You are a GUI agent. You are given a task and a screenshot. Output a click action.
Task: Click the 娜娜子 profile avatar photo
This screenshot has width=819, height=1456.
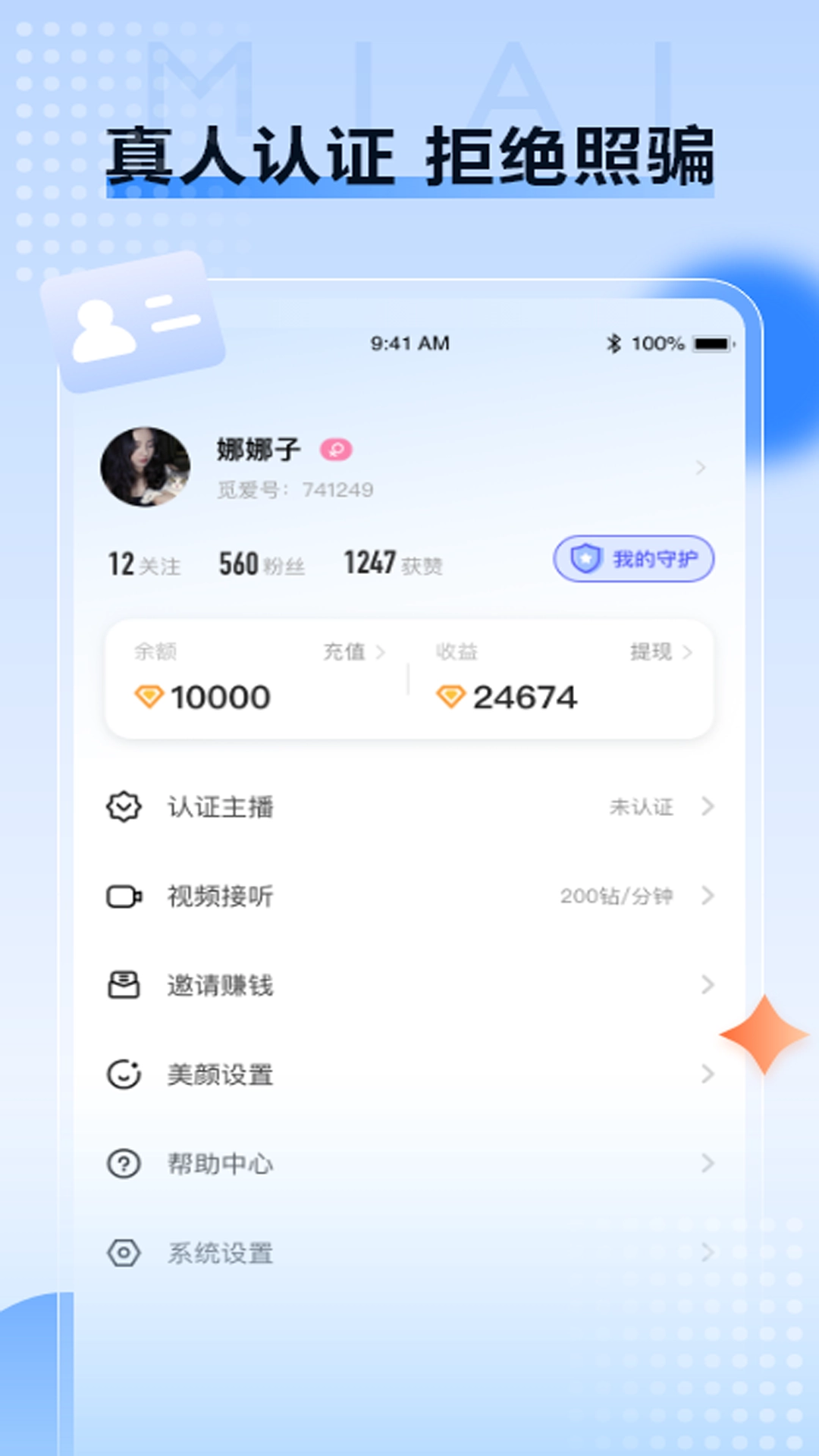pos(144,465)
